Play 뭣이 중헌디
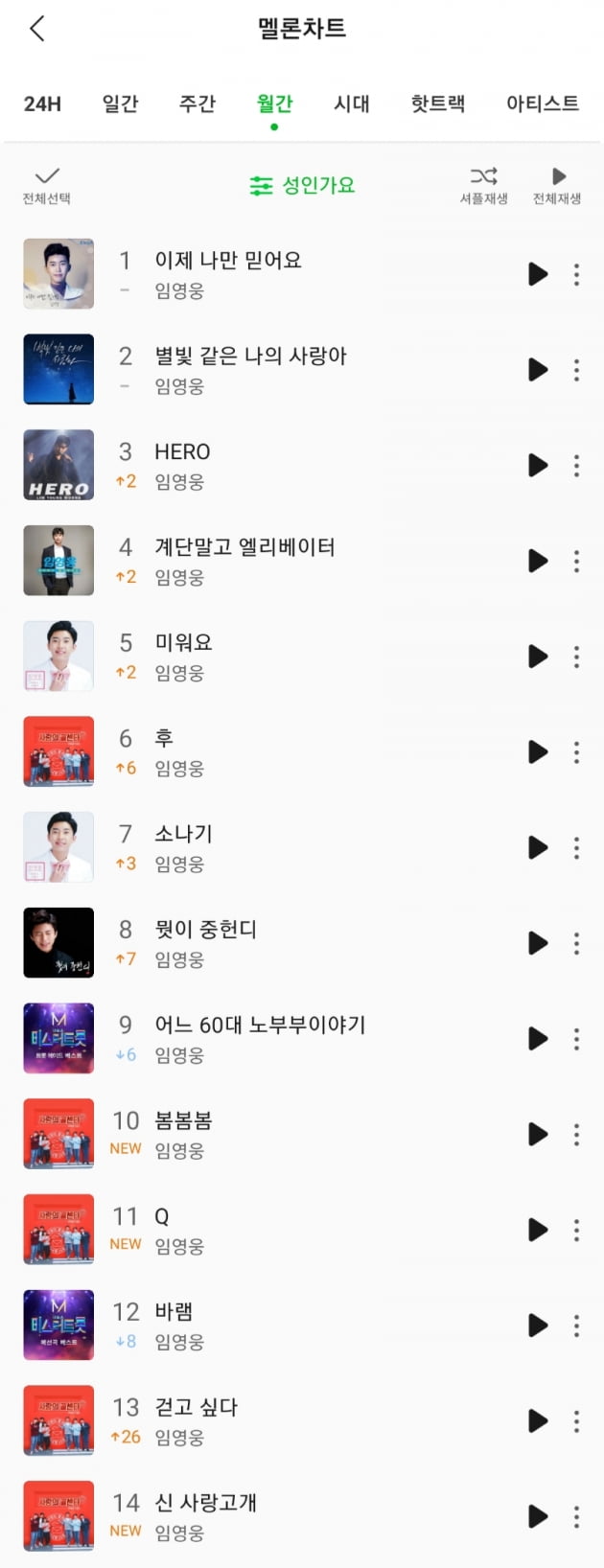This screenshot has width=604, height=1568. [x=538, y=943]
